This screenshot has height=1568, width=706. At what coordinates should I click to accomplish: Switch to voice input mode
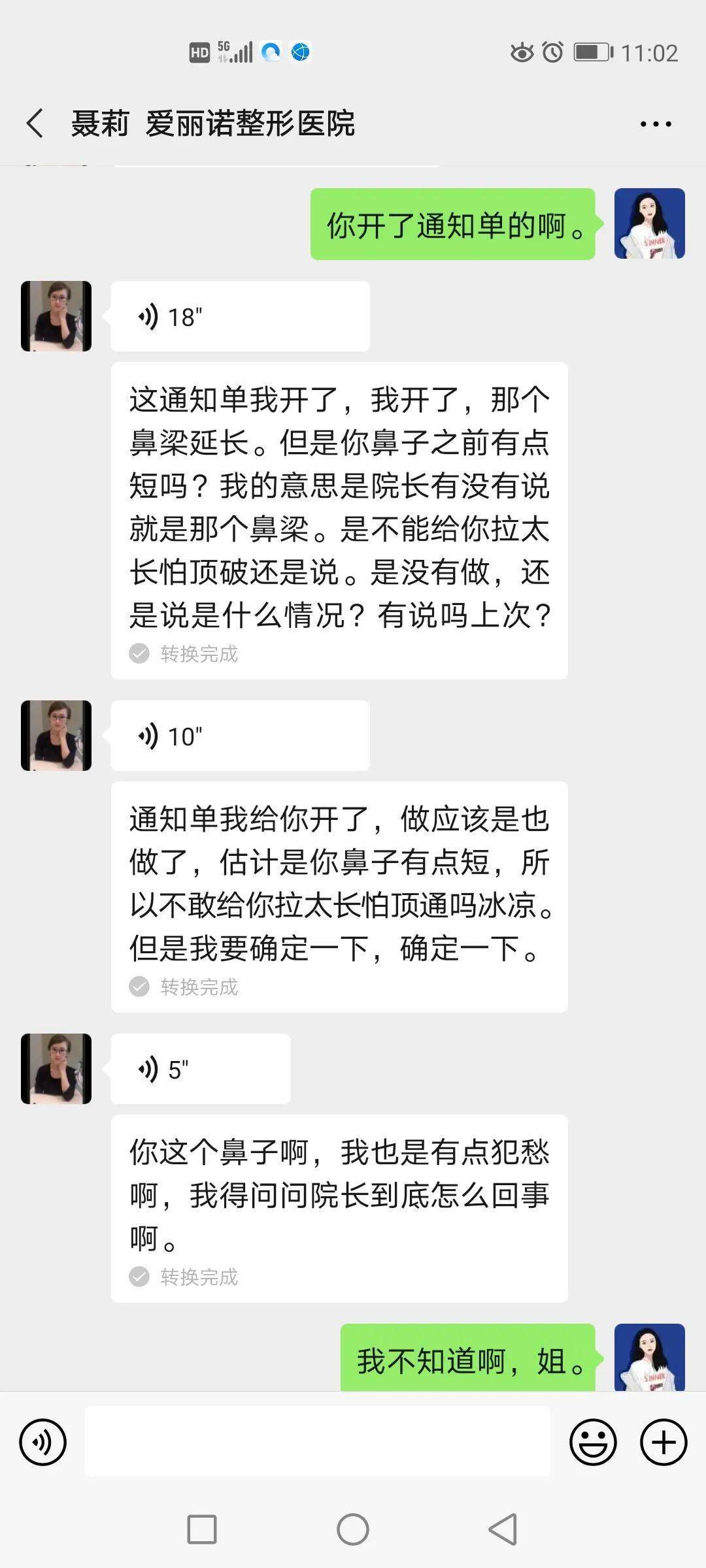(x=43, y=1442)
